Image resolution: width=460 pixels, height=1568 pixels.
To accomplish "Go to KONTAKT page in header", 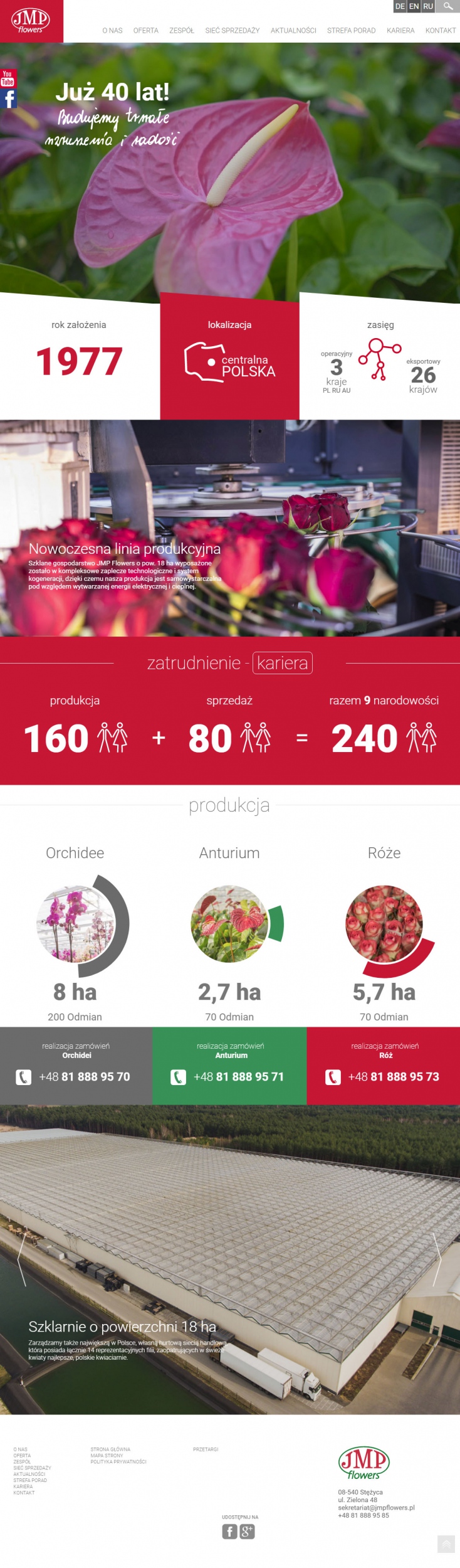I will [x=441, y=30].
